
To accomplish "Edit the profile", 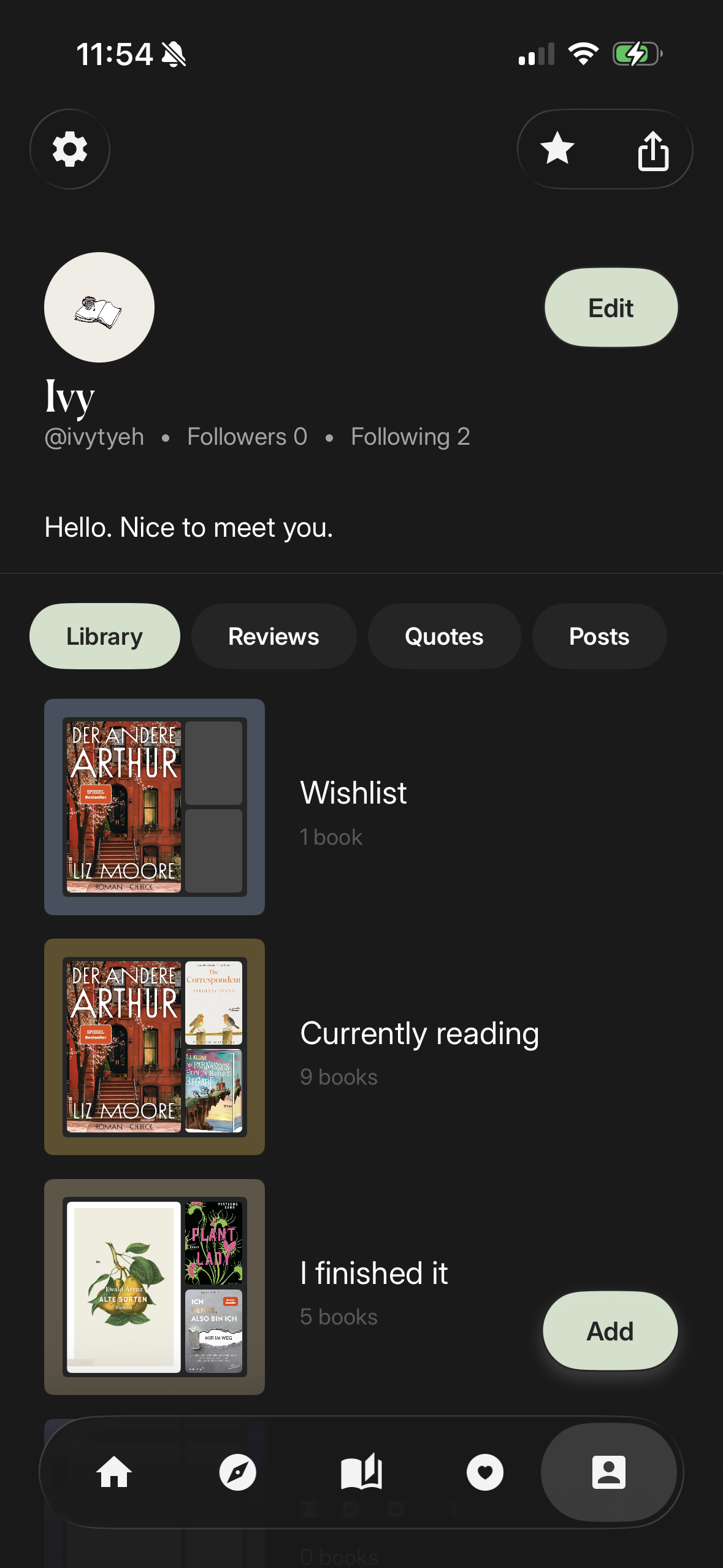I will 611,308.
